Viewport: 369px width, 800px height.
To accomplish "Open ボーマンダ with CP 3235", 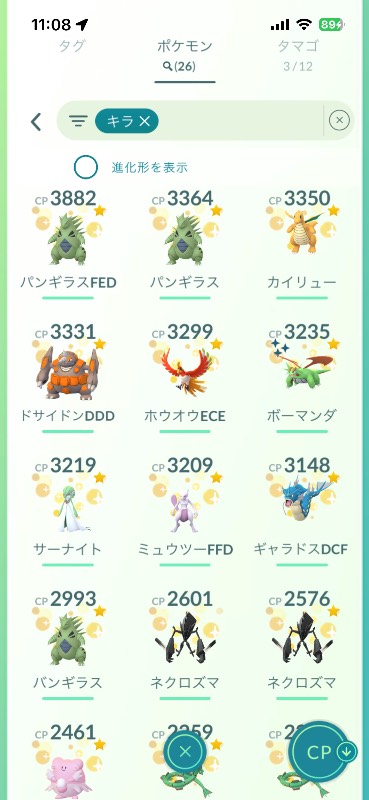I will [302, 378].
